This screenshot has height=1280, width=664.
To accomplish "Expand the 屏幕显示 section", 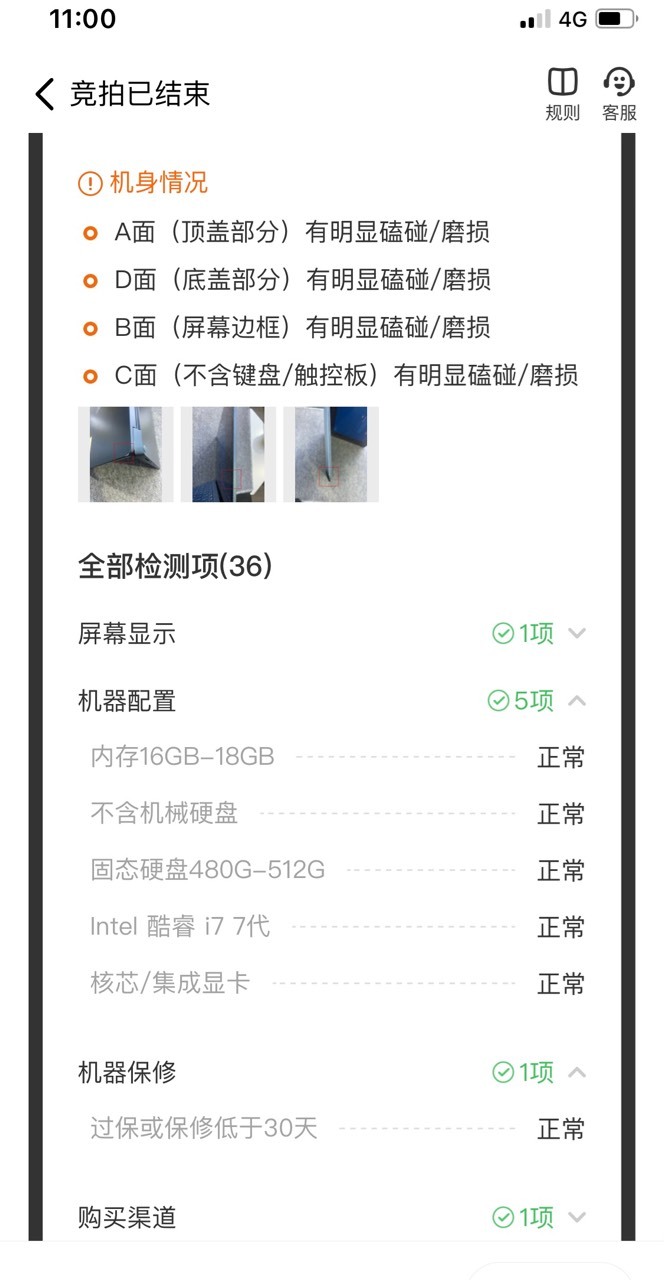I will coord(332,634).
